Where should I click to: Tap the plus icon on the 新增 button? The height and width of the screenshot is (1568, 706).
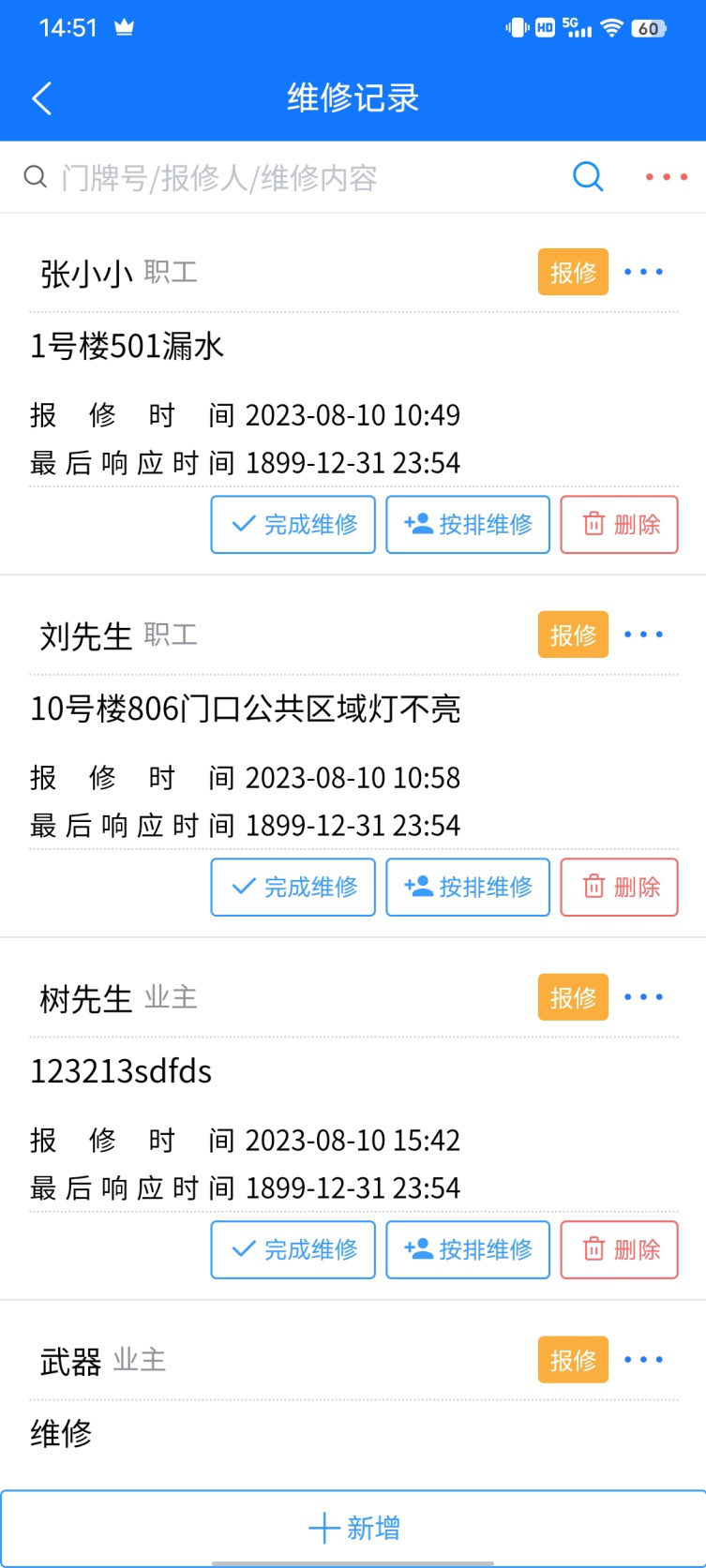321,1528
